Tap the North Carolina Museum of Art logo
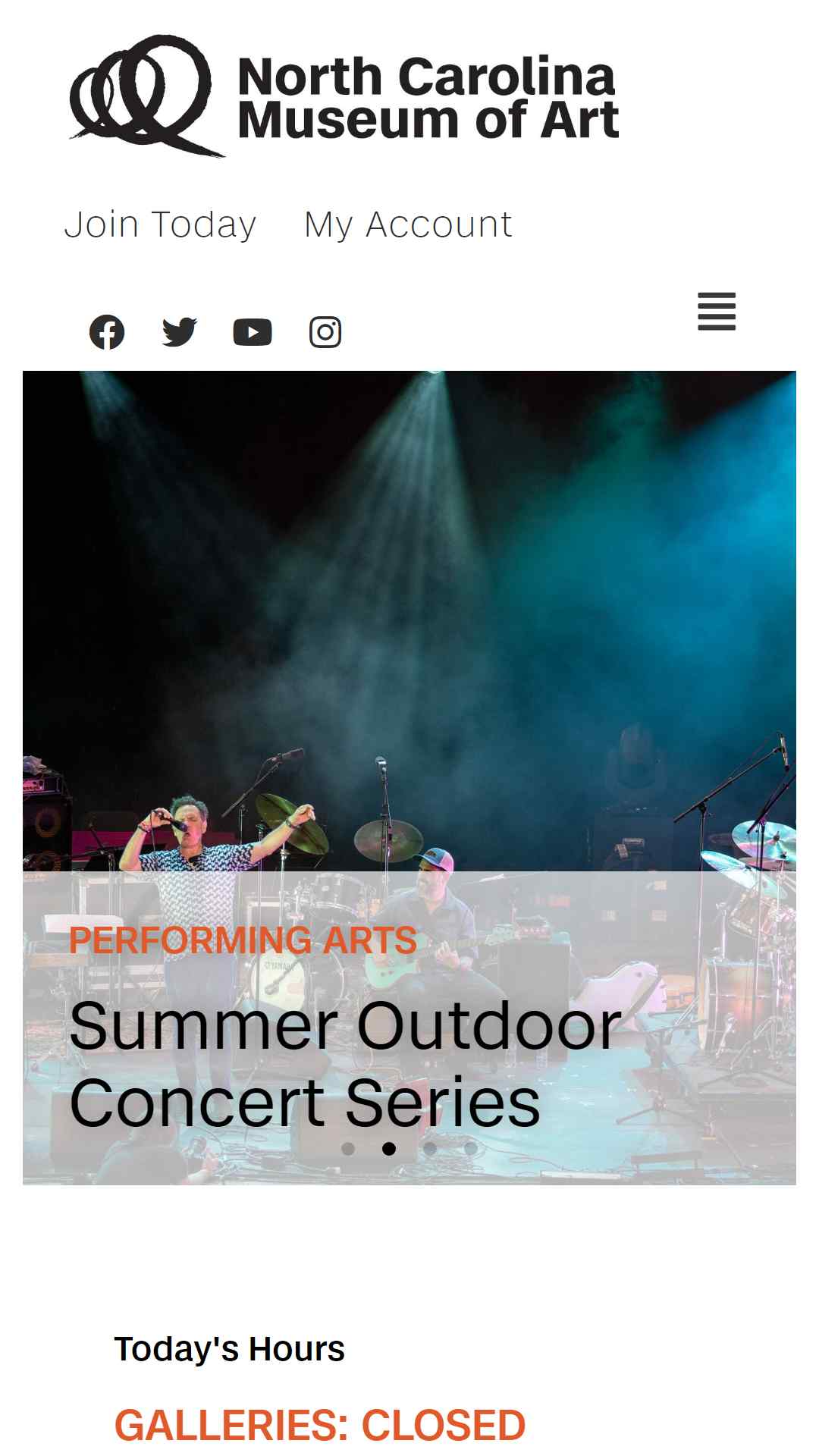 [x=345, y=96]
